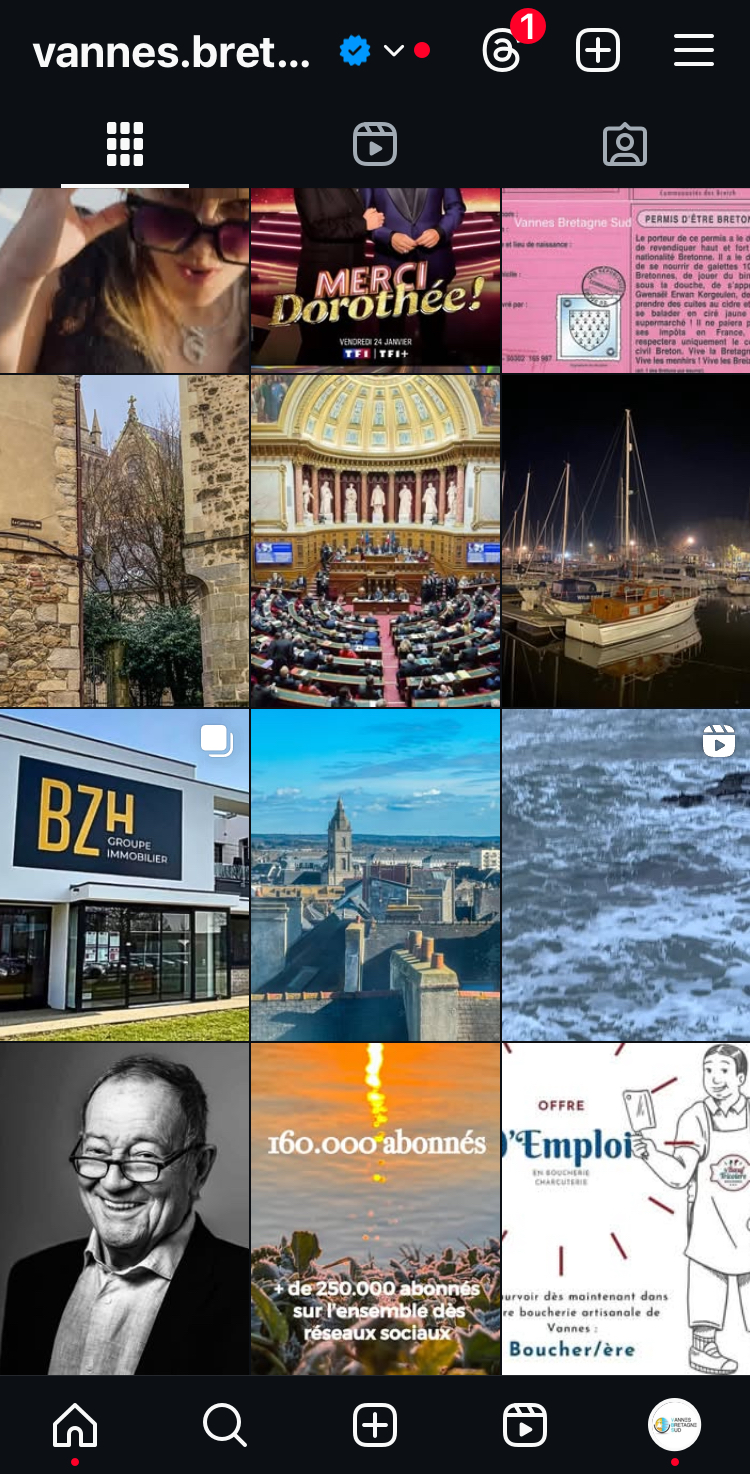Open Reels from the bottom navigation
Image resolution: width=750 pixels, height=1474 pixels.
(x=525, y=1425)
